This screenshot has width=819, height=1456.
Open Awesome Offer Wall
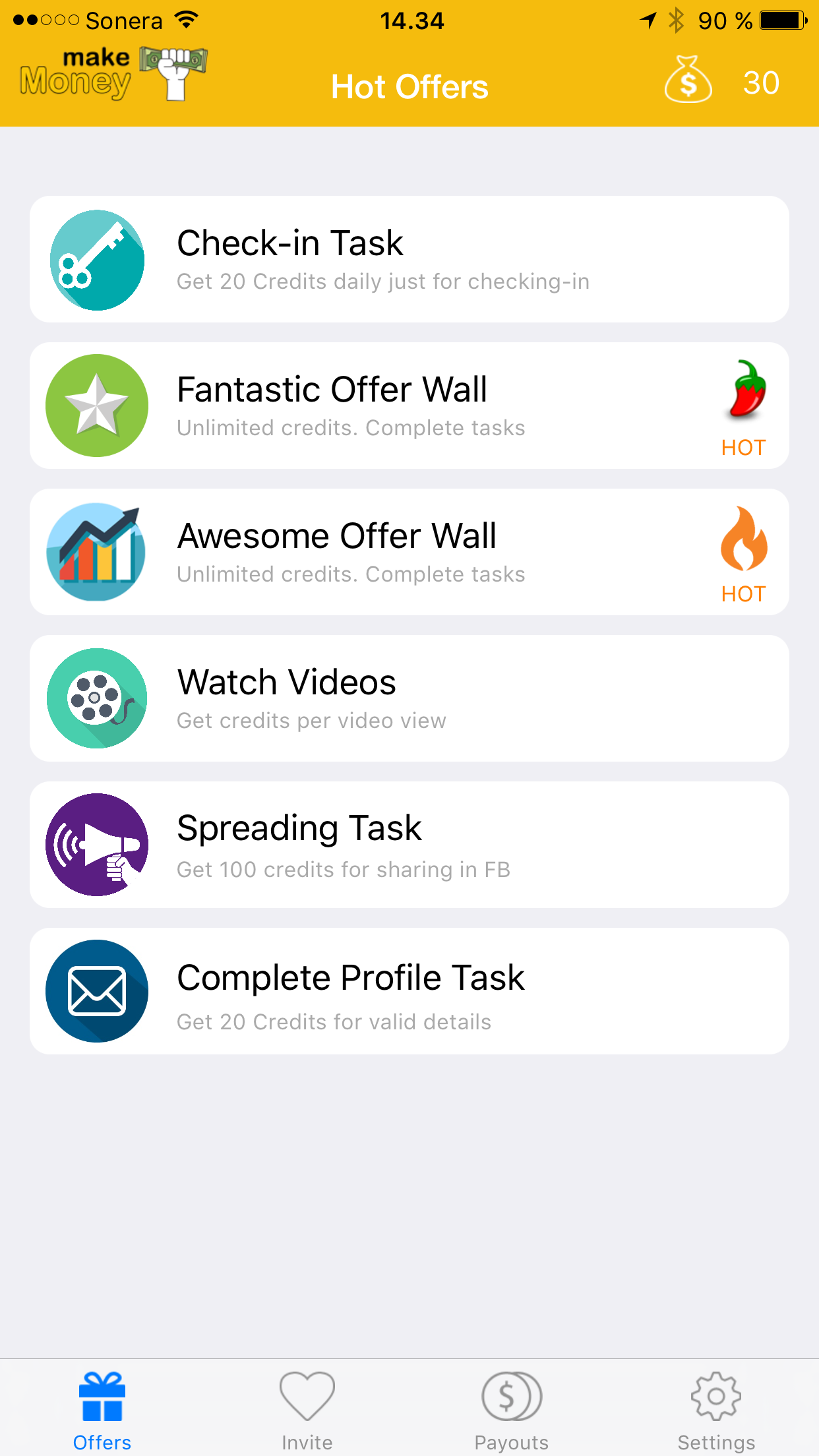point(409,552)
